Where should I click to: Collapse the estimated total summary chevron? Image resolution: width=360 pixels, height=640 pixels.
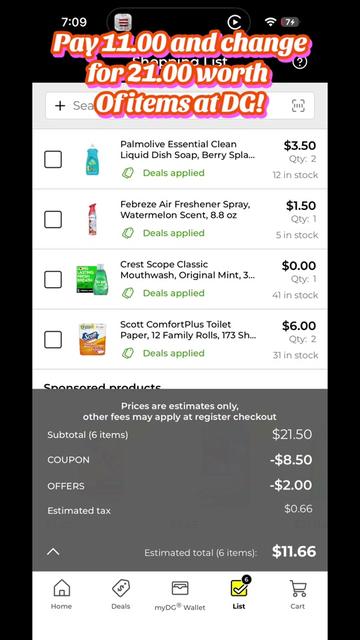pyautogui.click(x=53, y=552)
